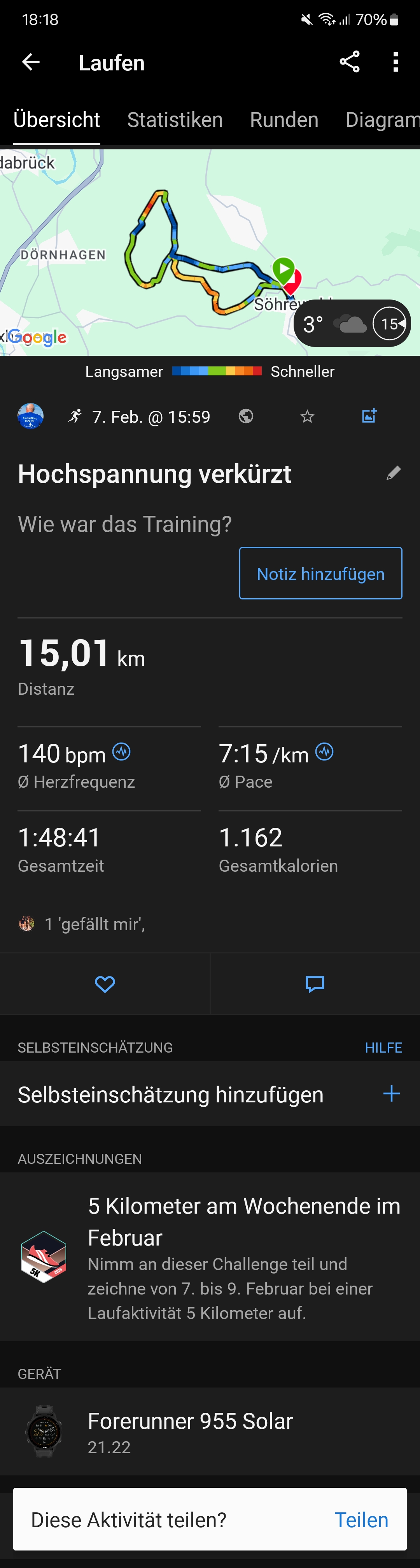The image size is (420, 1568).
Task: Tap Notiz hinzufügen button
Action: (x=320, y=573)
